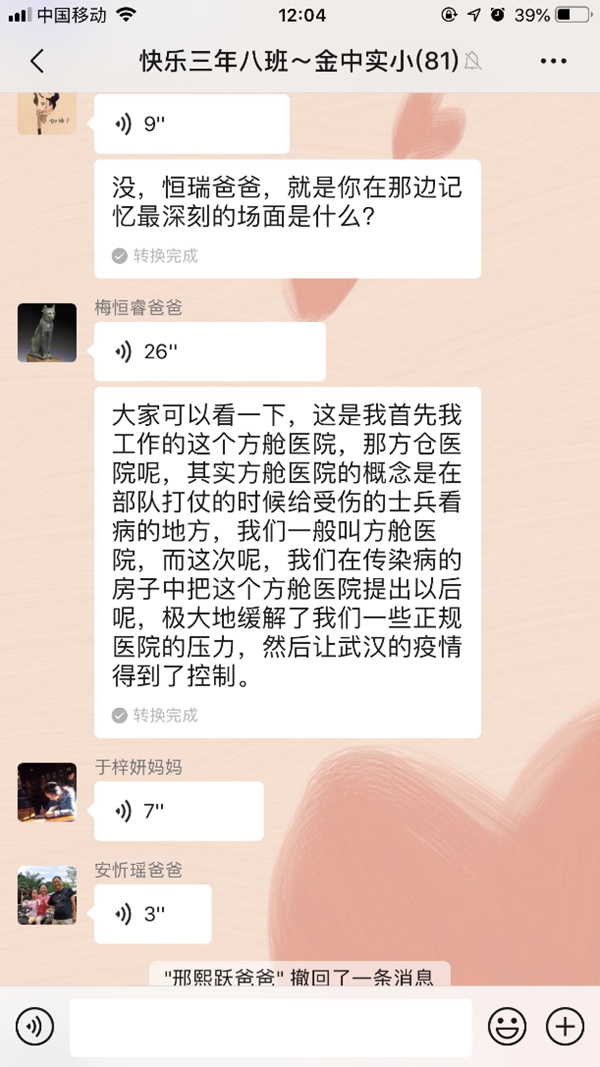Play the 9-second voice message
The height and width of the screenshot is (1067, 600).
point(190,124)
